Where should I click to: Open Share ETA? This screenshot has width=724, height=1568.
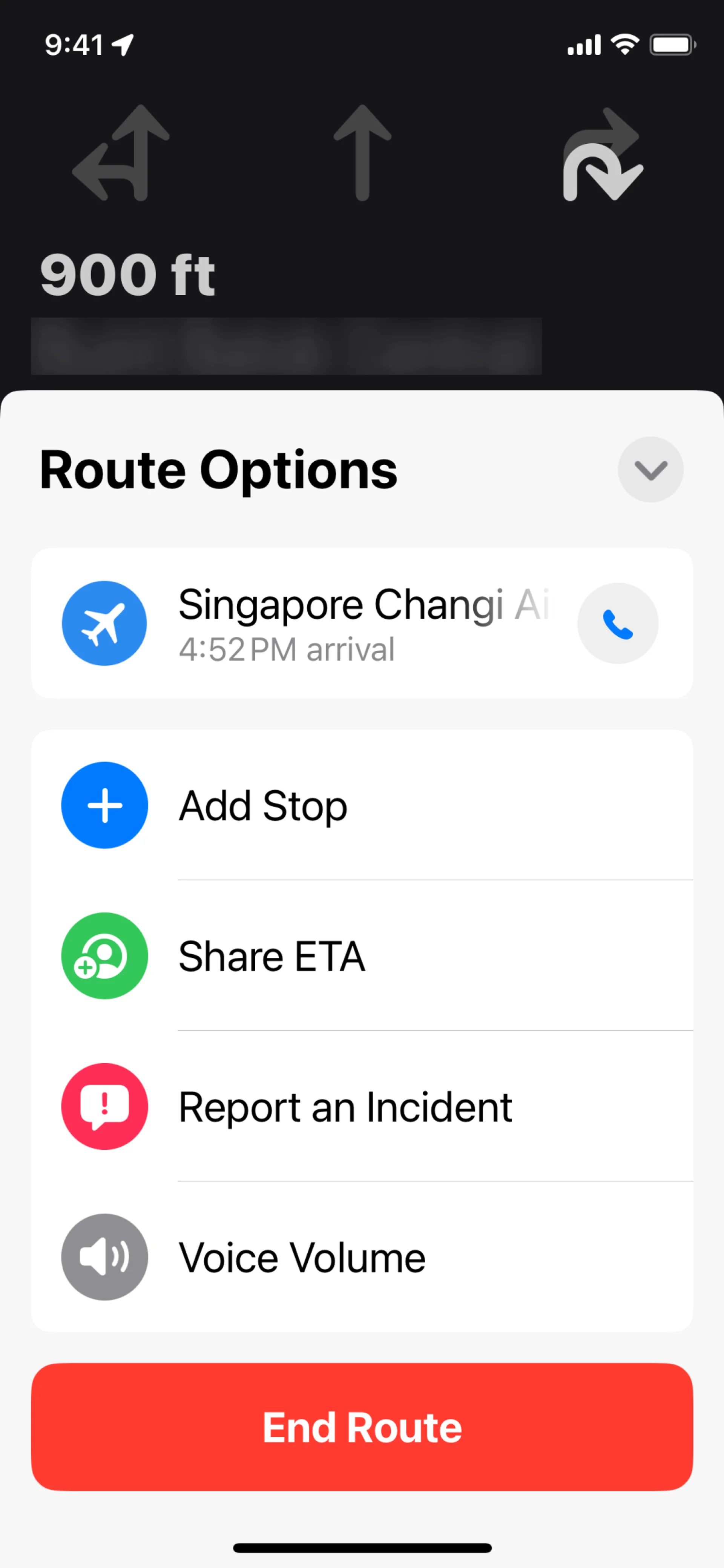point(361,956)
